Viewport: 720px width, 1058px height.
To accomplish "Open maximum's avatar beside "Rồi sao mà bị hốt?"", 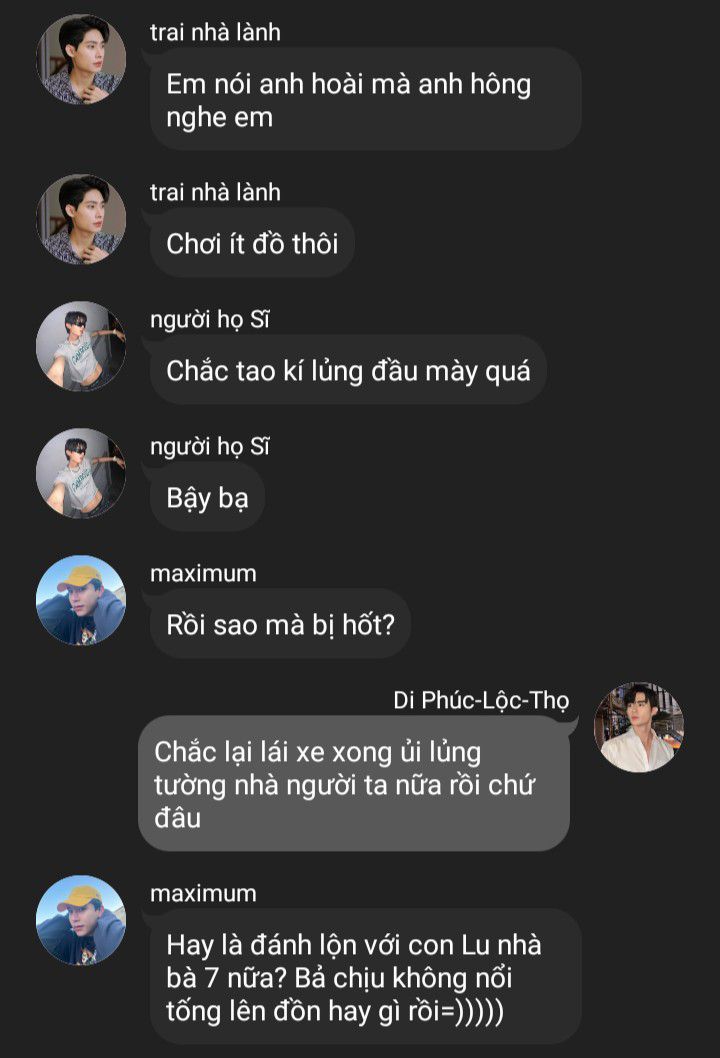I will coord(81,600).
